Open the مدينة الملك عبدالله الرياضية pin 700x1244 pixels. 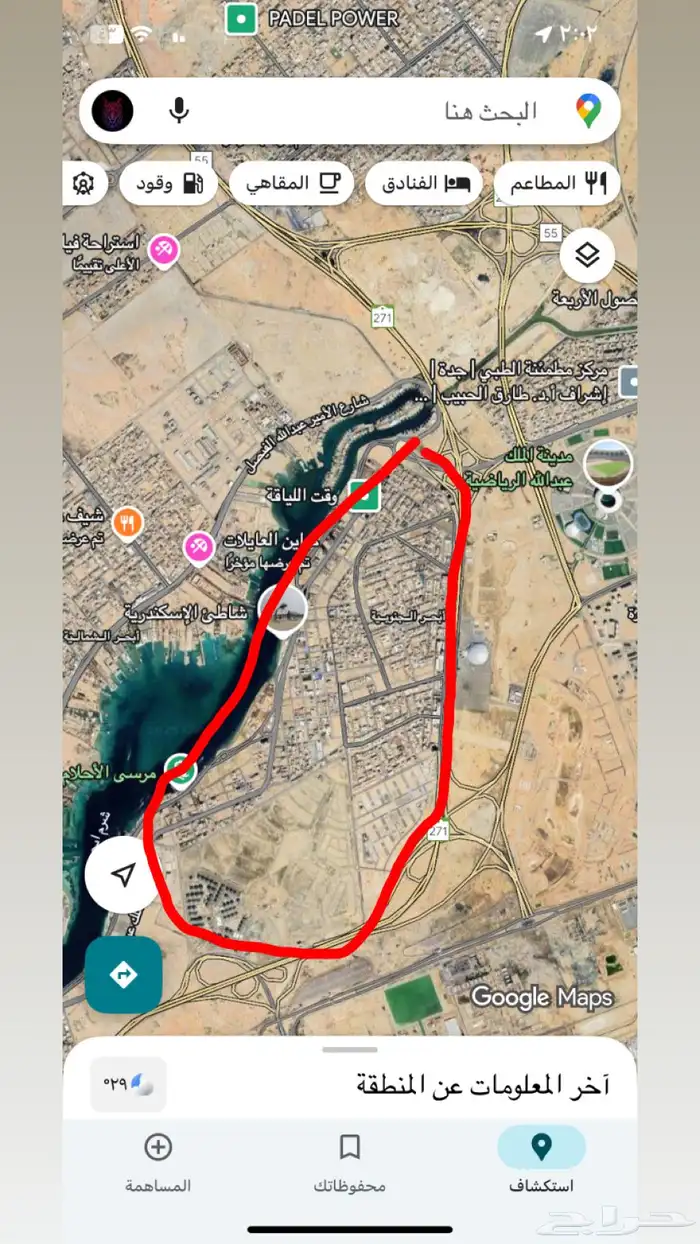(608, 465)
